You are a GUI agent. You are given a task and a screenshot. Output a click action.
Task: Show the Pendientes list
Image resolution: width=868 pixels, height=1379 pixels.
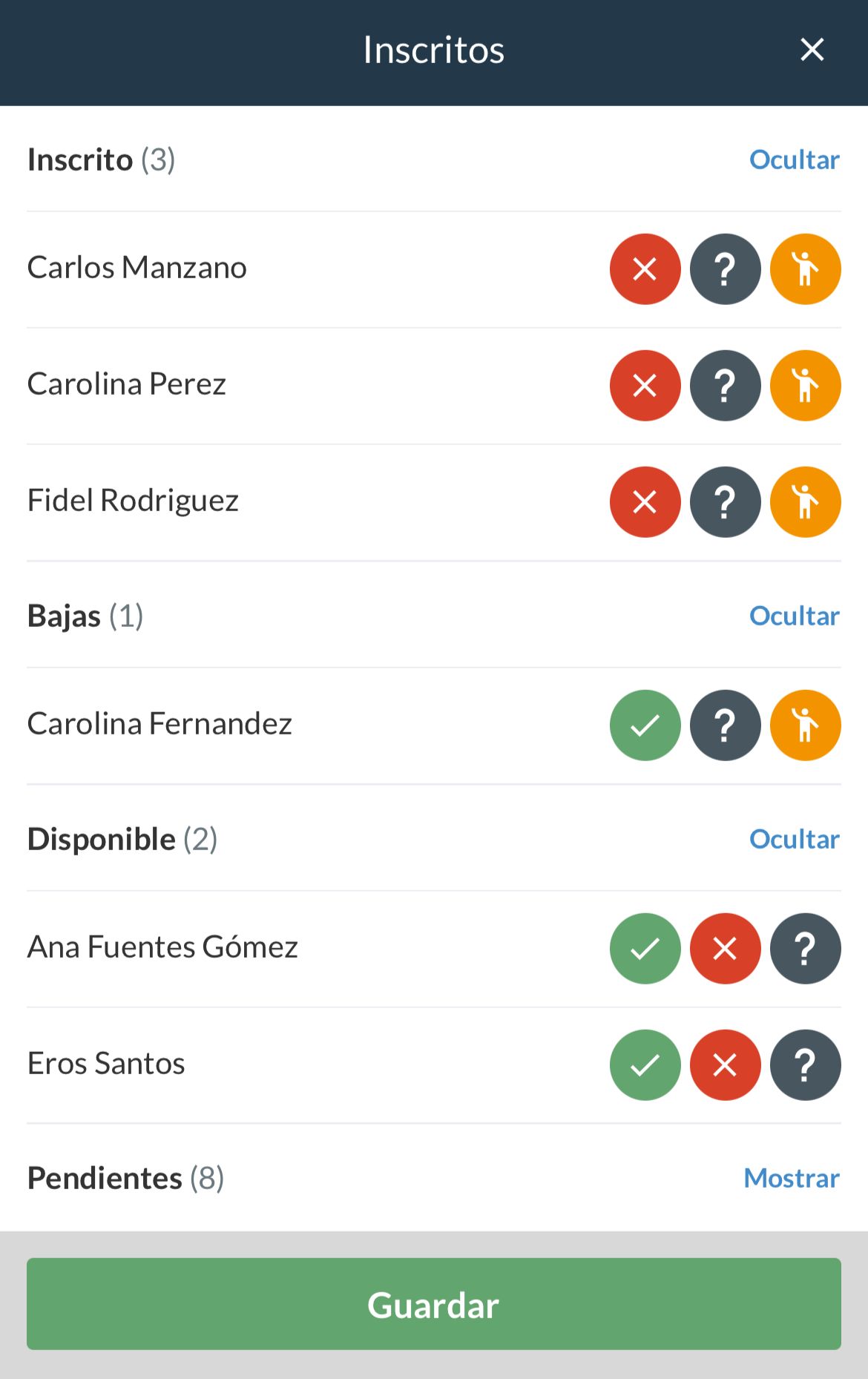(790, 1177)
